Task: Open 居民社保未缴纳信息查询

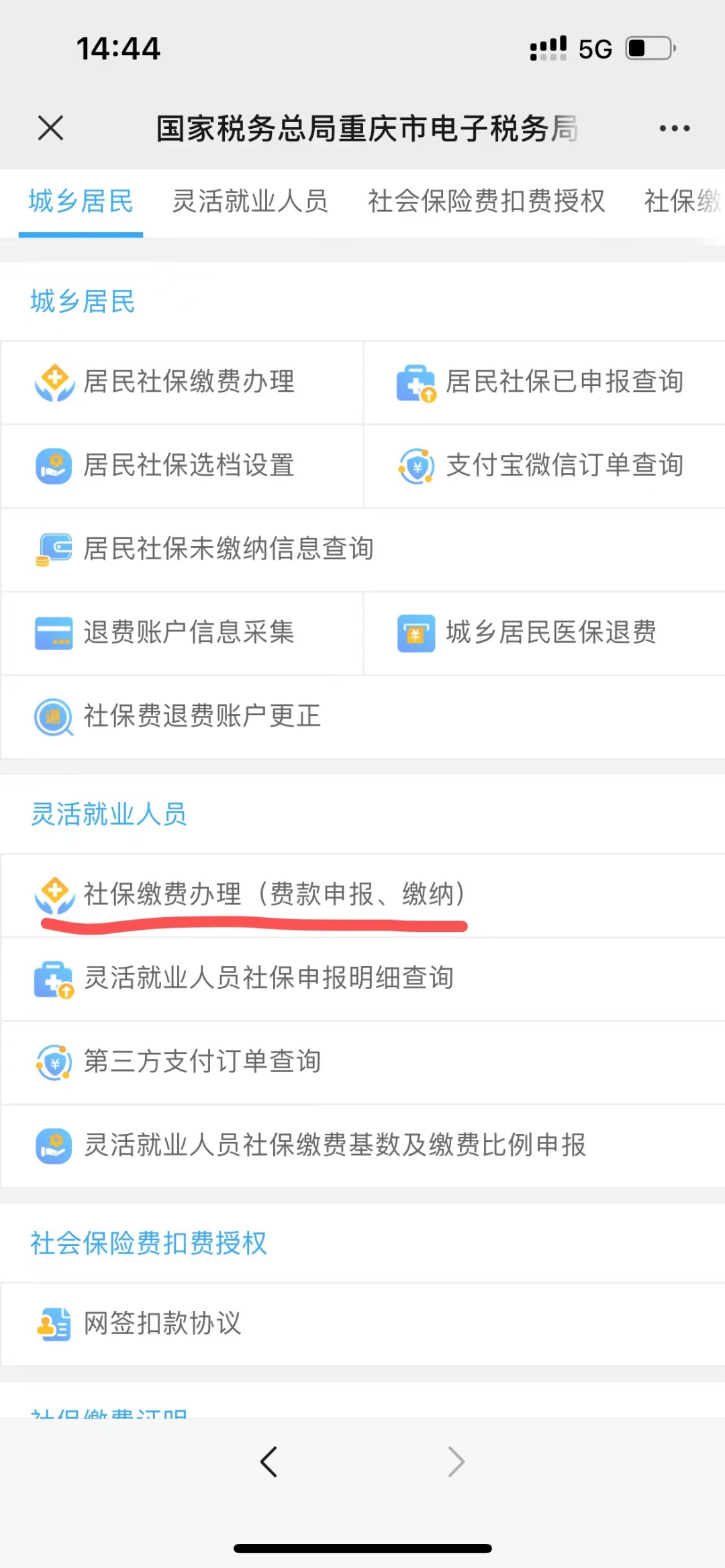Action: point(228,549)
